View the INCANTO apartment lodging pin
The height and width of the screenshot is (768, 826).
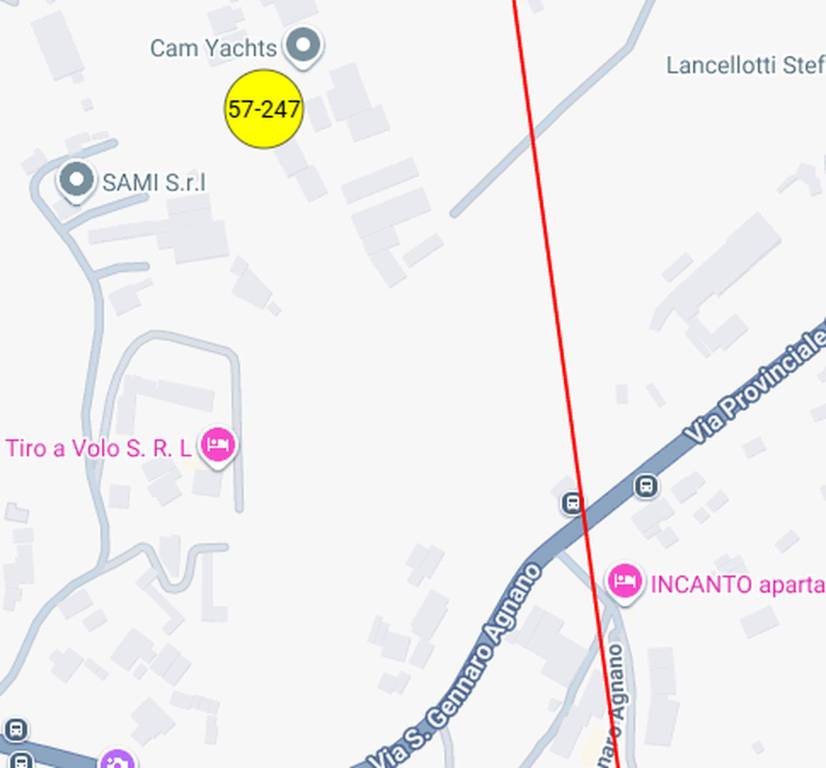point(625,581)
